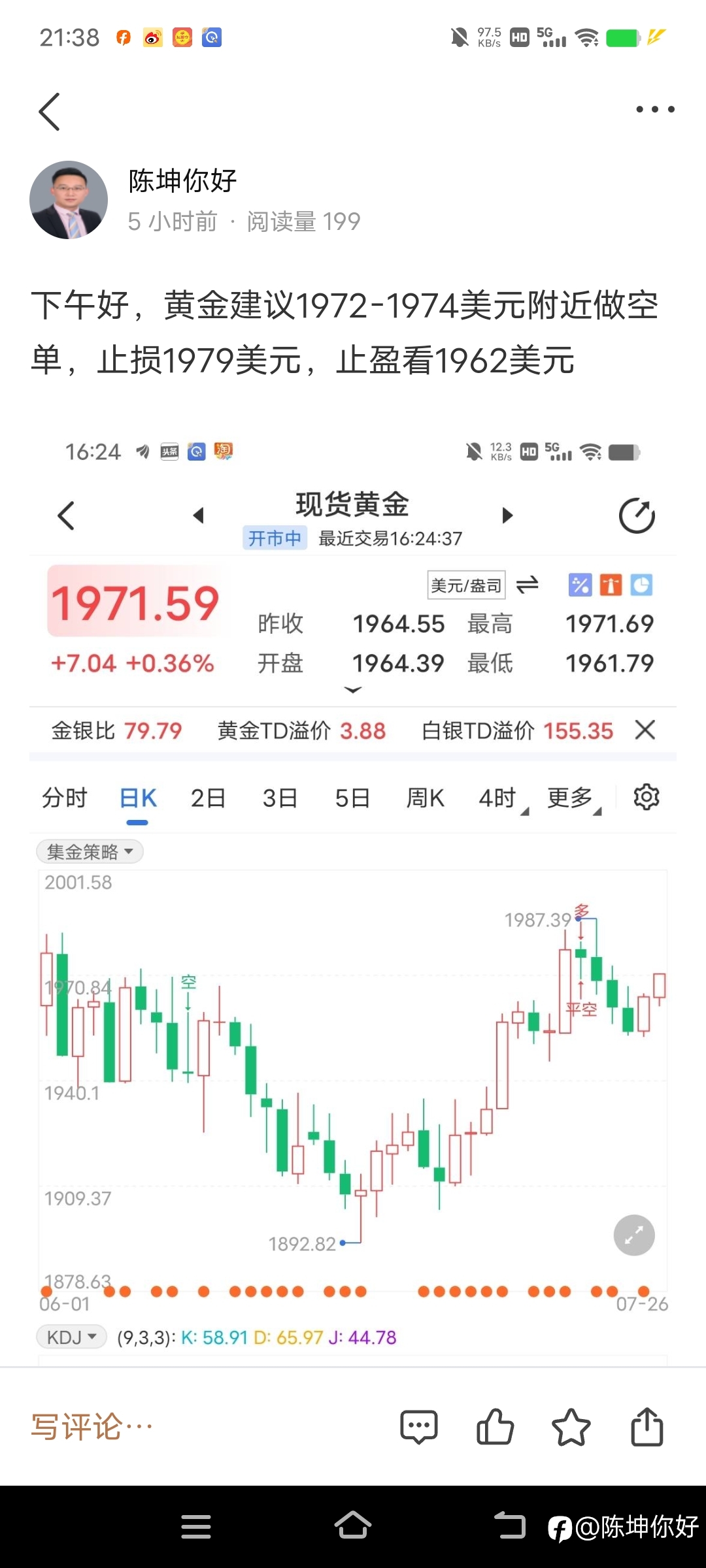The image size is (706, 1568).
Task: Tap the 写评论 comment field
Action: click(92, 1426)
